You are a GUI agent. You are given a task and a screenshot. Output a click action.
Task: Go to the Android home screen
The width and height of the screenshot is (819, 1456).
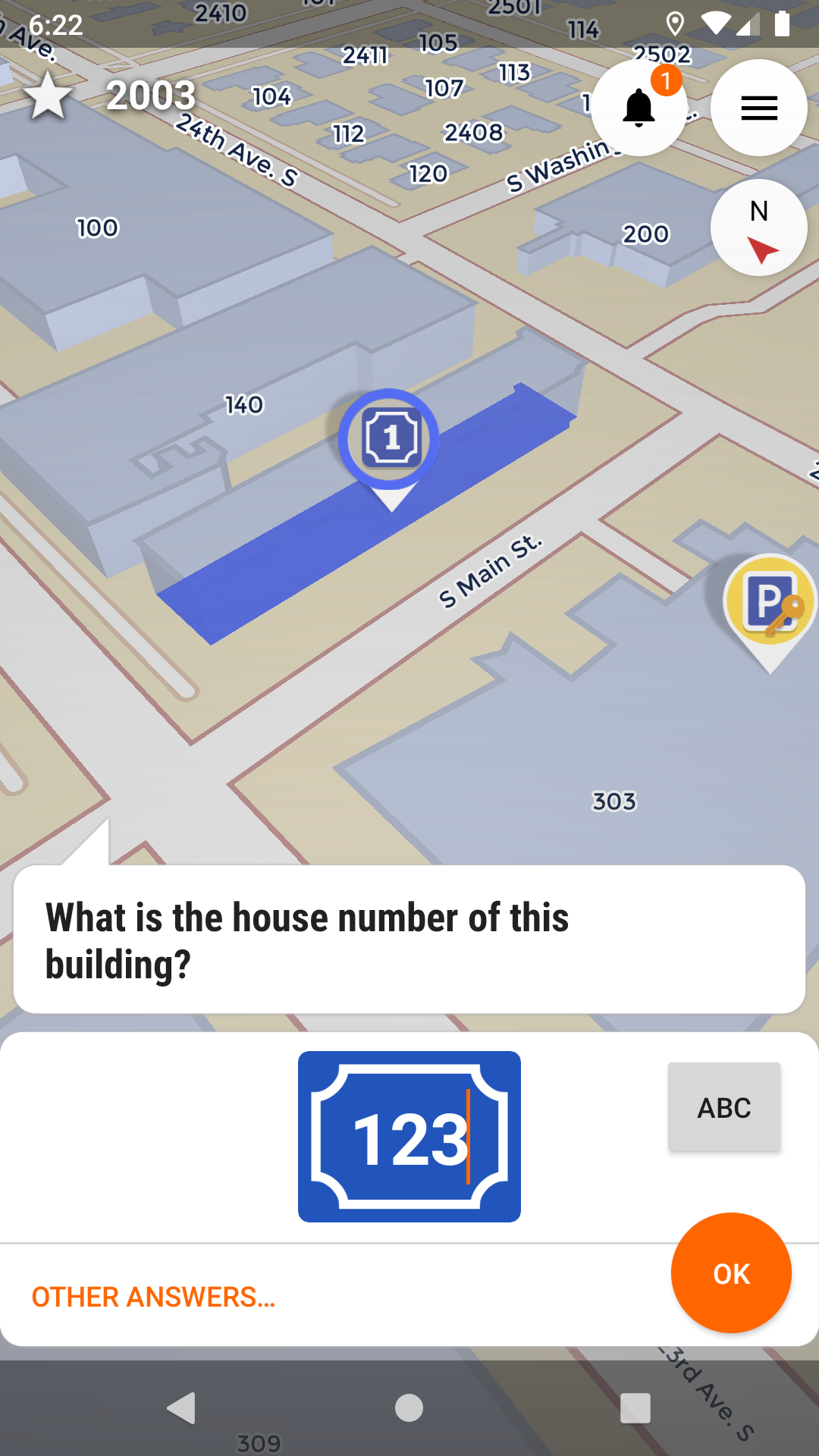[x=409, y=1408]
